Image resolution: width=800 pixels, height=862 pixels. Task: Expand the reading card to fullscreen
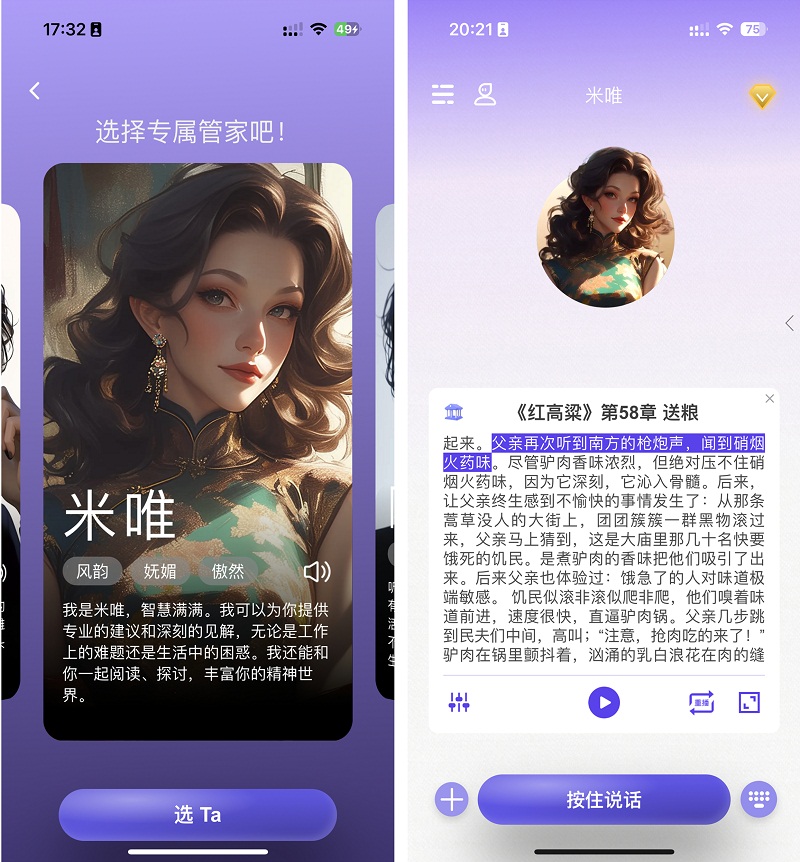[749, 703]
